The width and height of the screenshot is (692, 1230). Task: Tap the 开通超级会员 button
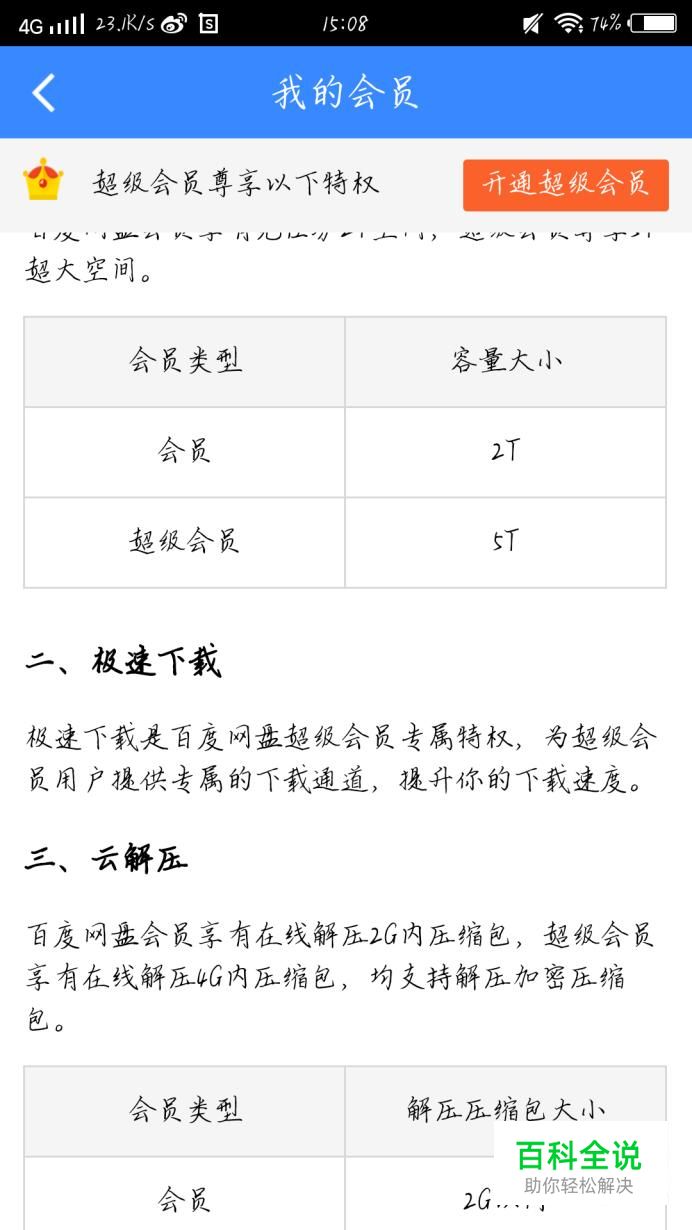(x=566, y=184)
